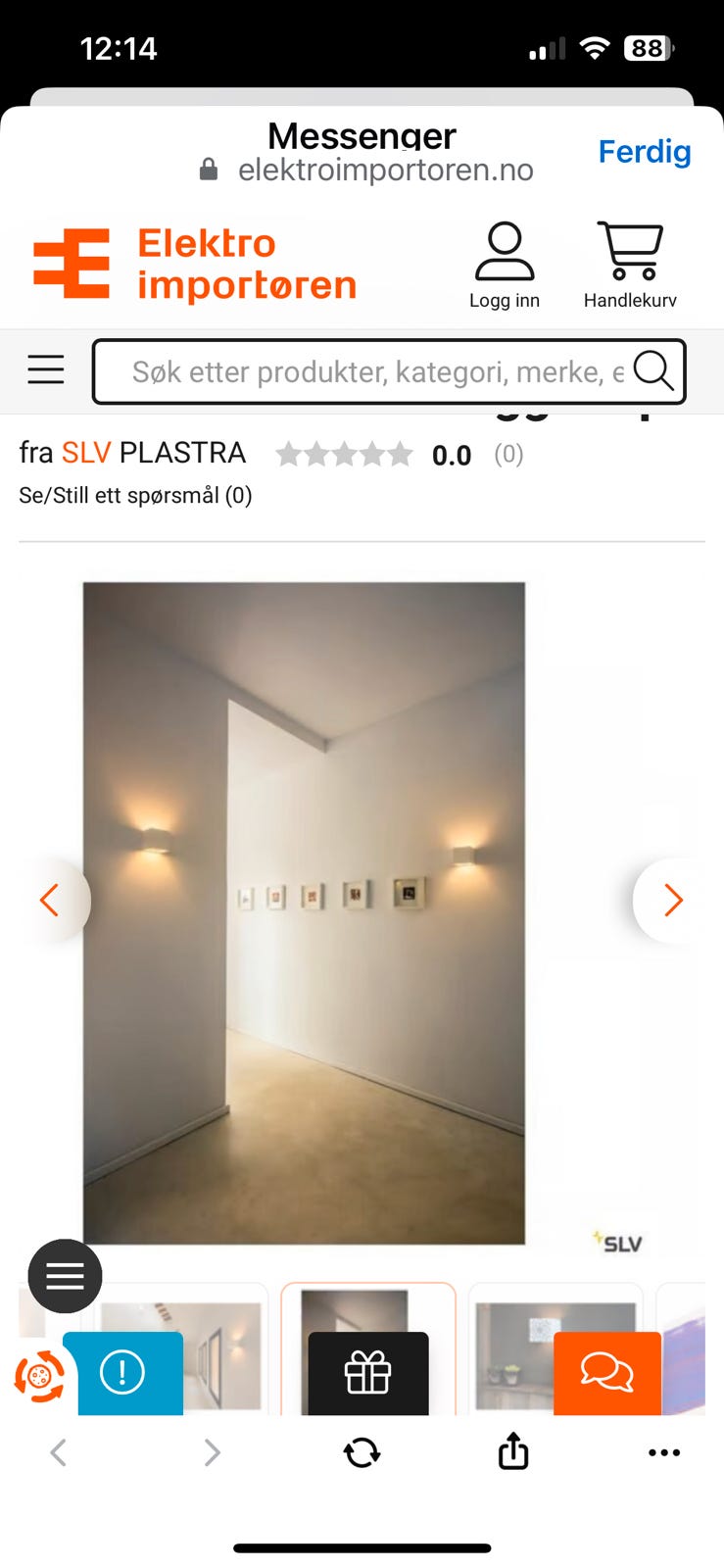Open the cookie consent icon
This screenshot has width=724, height=1568.
coord(36,1376)
